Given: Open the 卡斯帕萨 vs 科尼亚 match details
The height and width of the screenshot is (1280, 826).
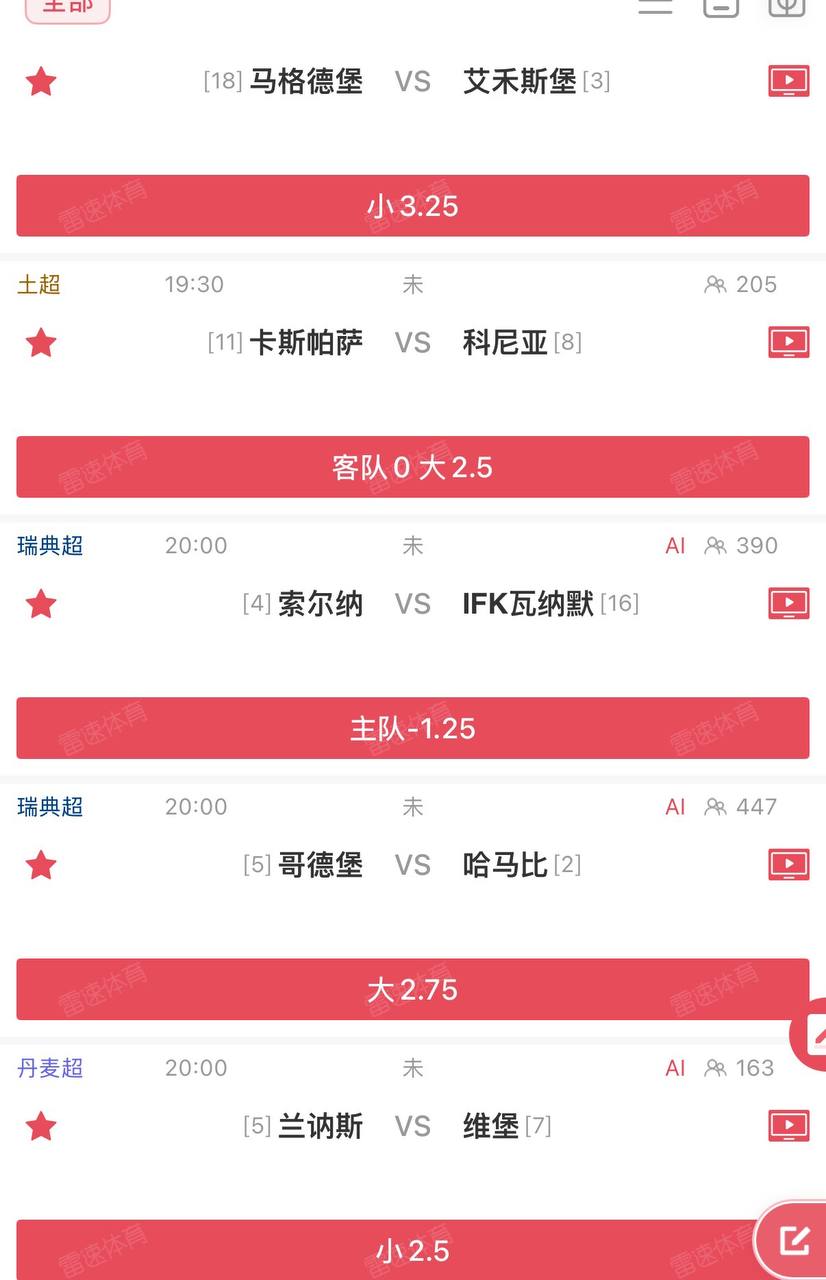Looking at the screenshot, I should click(412, 343).
